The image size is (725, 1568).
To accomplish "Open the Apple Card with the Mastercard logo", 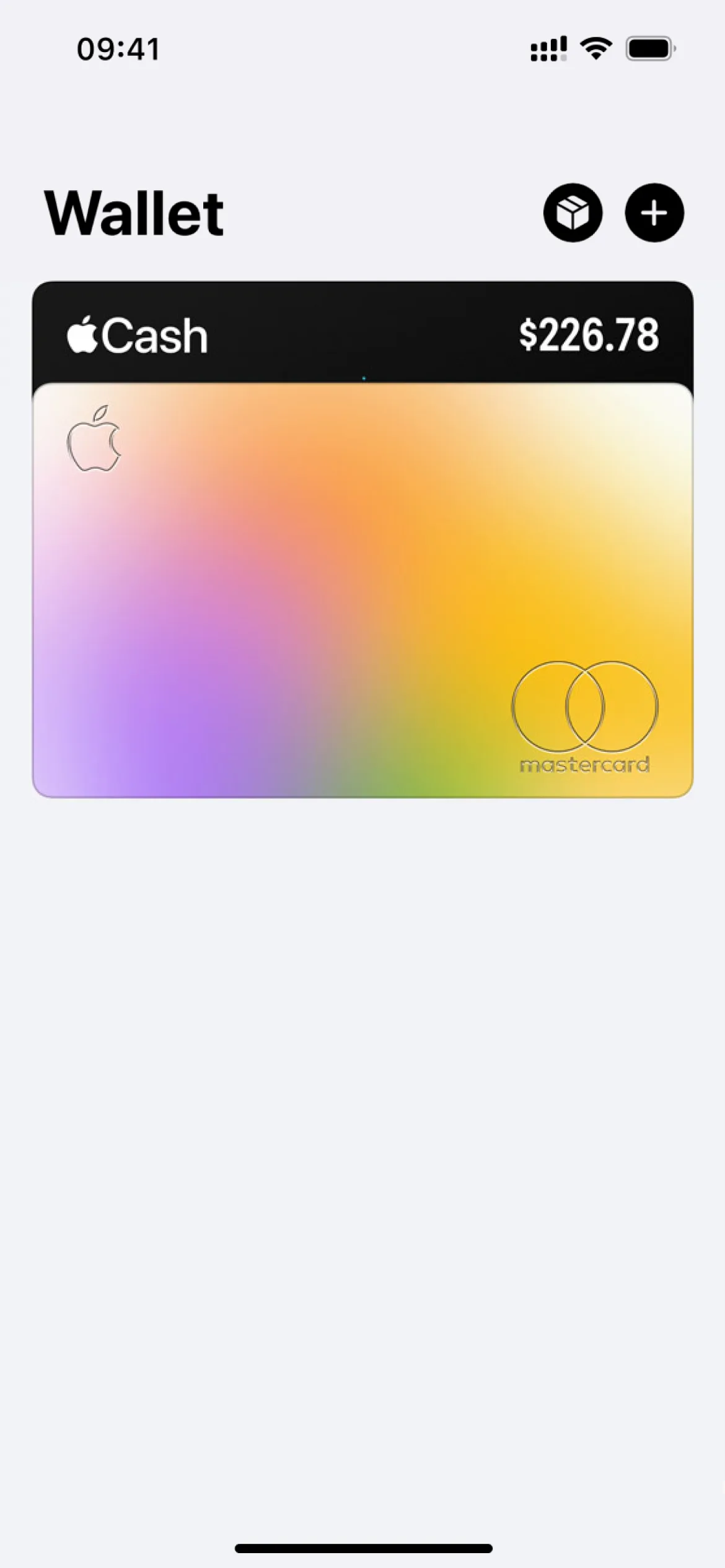I will point(362,590).
